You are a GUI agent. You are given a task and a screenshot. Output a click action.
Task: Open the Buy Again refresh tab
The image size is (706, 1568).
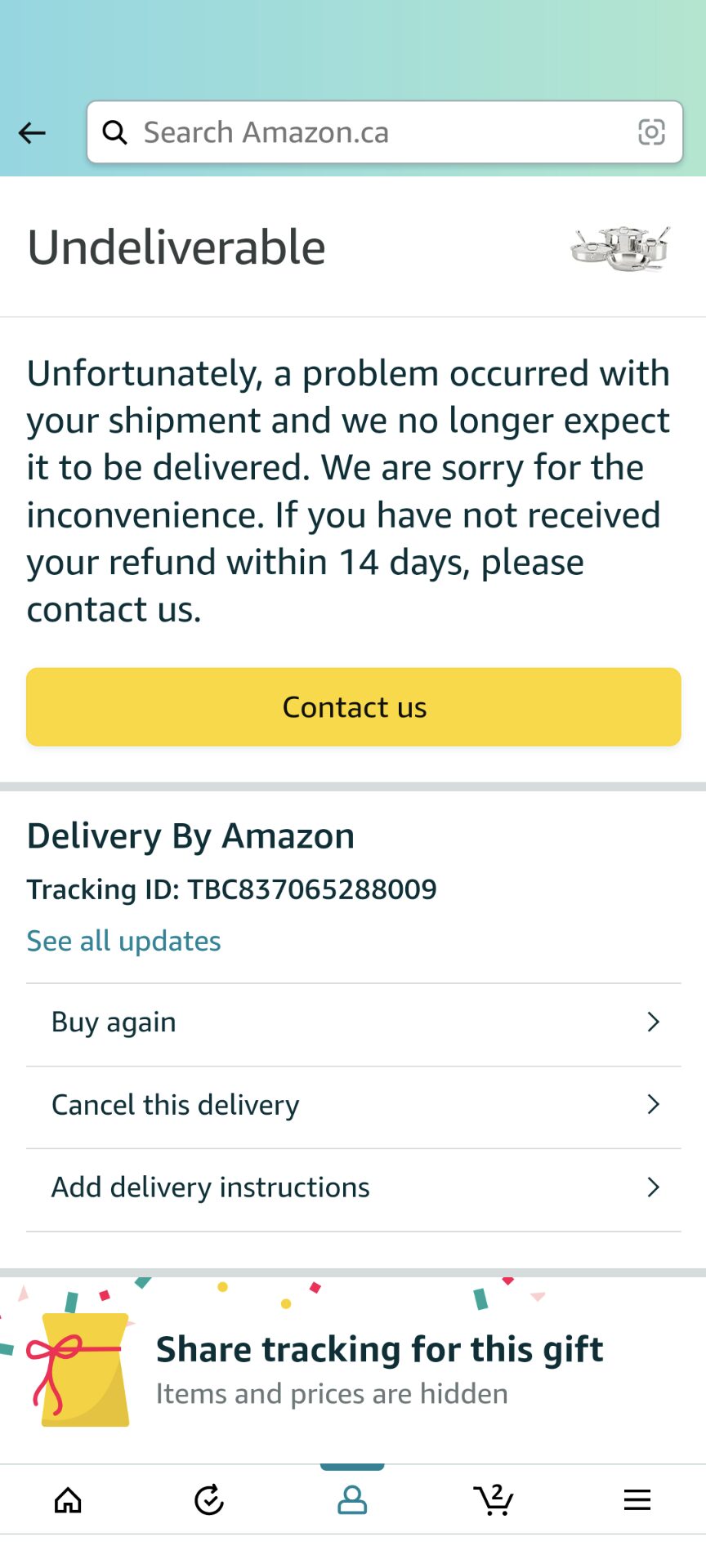pos(209,1499)
